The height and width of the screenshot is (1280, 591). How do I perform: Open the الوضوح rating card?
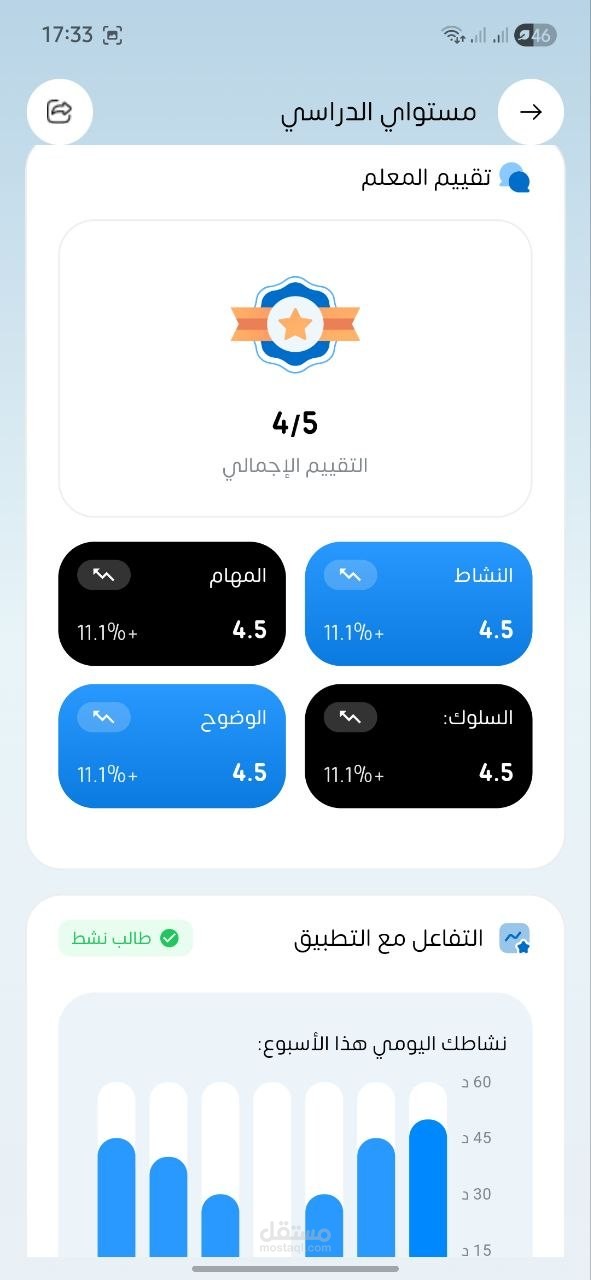coord(172,746)
